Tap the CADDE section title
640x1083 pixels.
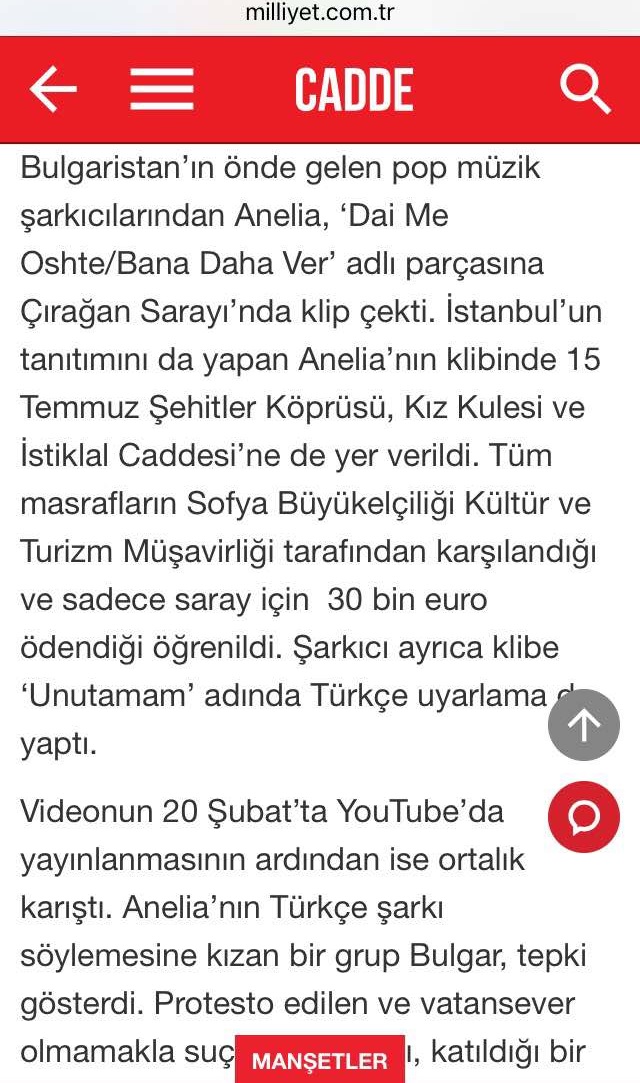coord(354,90)
